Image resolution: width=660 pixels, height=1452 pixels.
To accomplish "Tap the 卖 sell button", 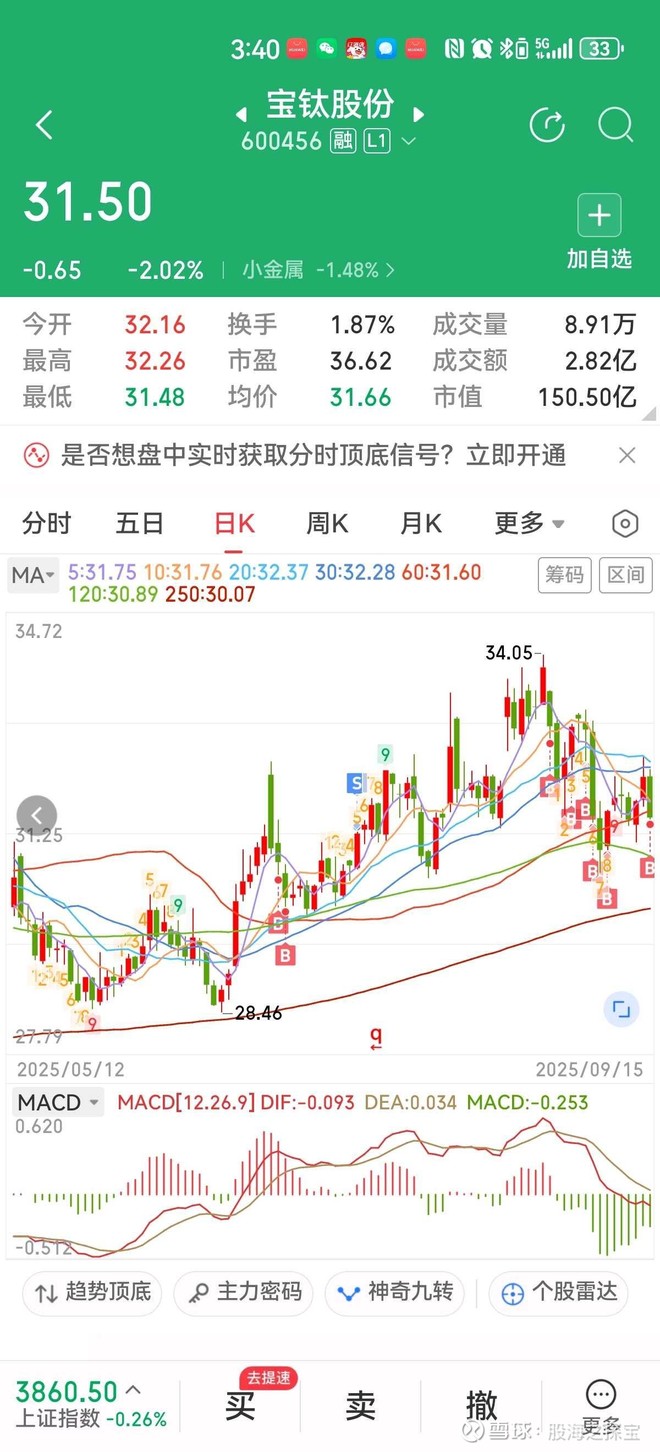I will coord(360,1405).
